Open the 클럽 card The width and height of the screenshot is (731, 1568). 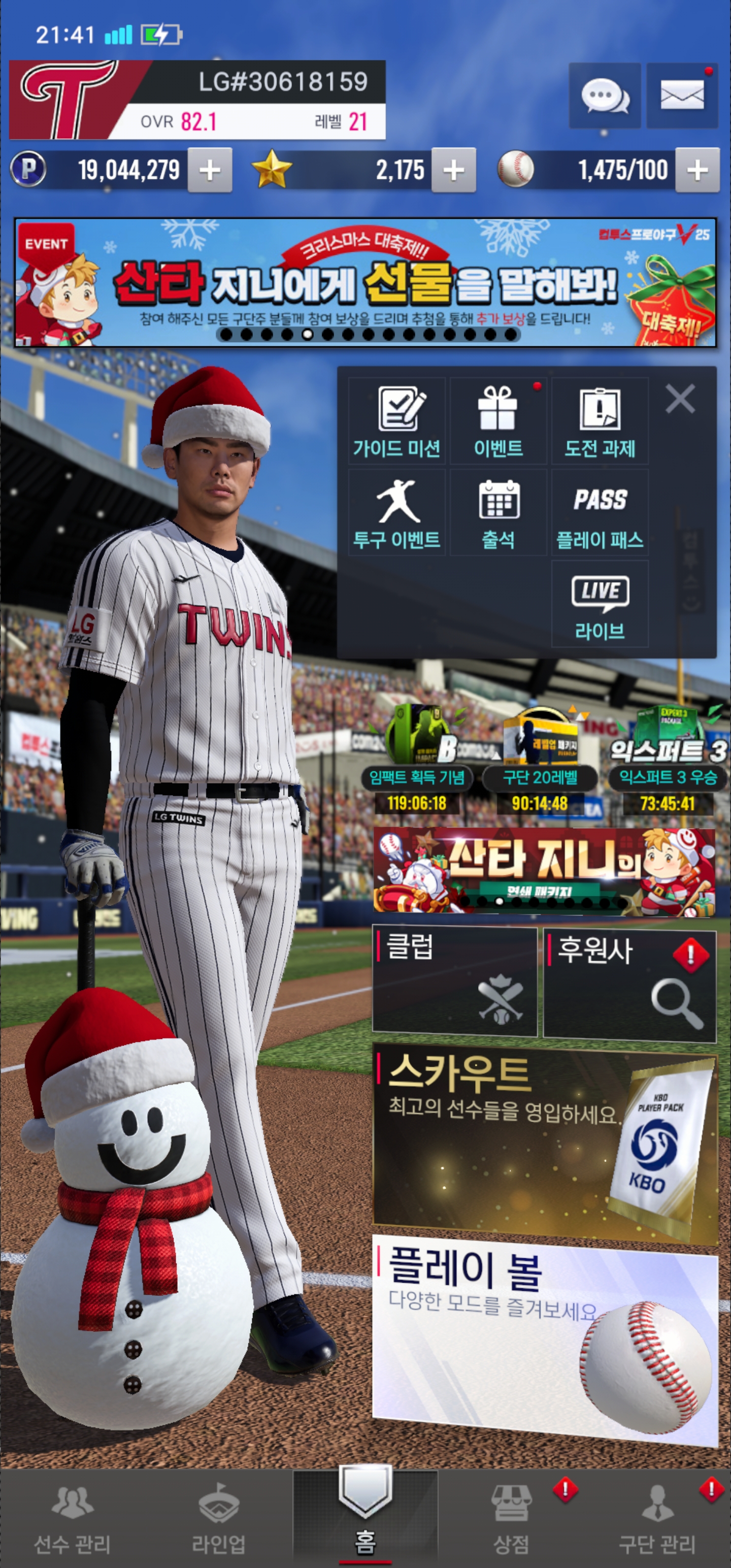(x=454, y=981)
